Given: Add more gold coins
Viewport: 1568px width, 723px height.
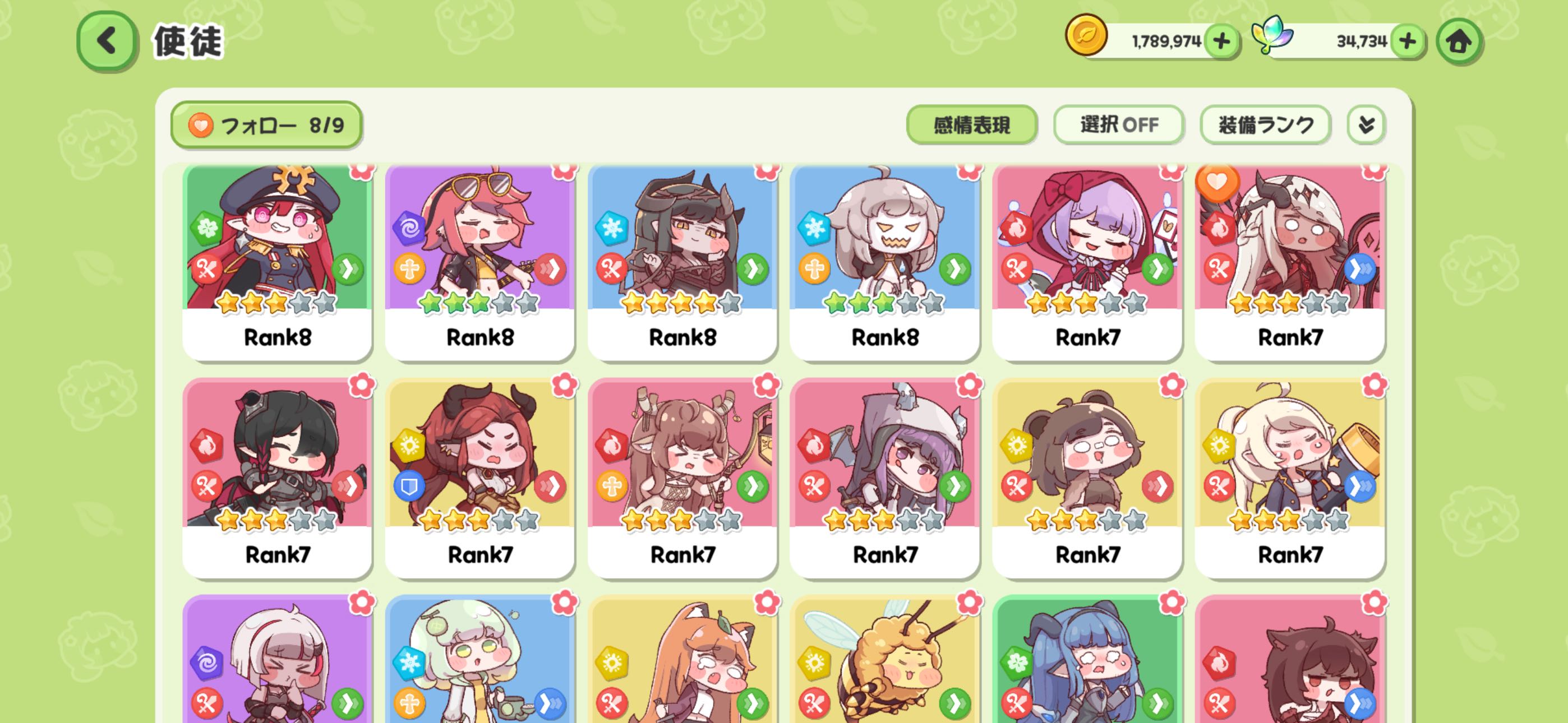Looking at the screenshot, I should click(1221, 41).
